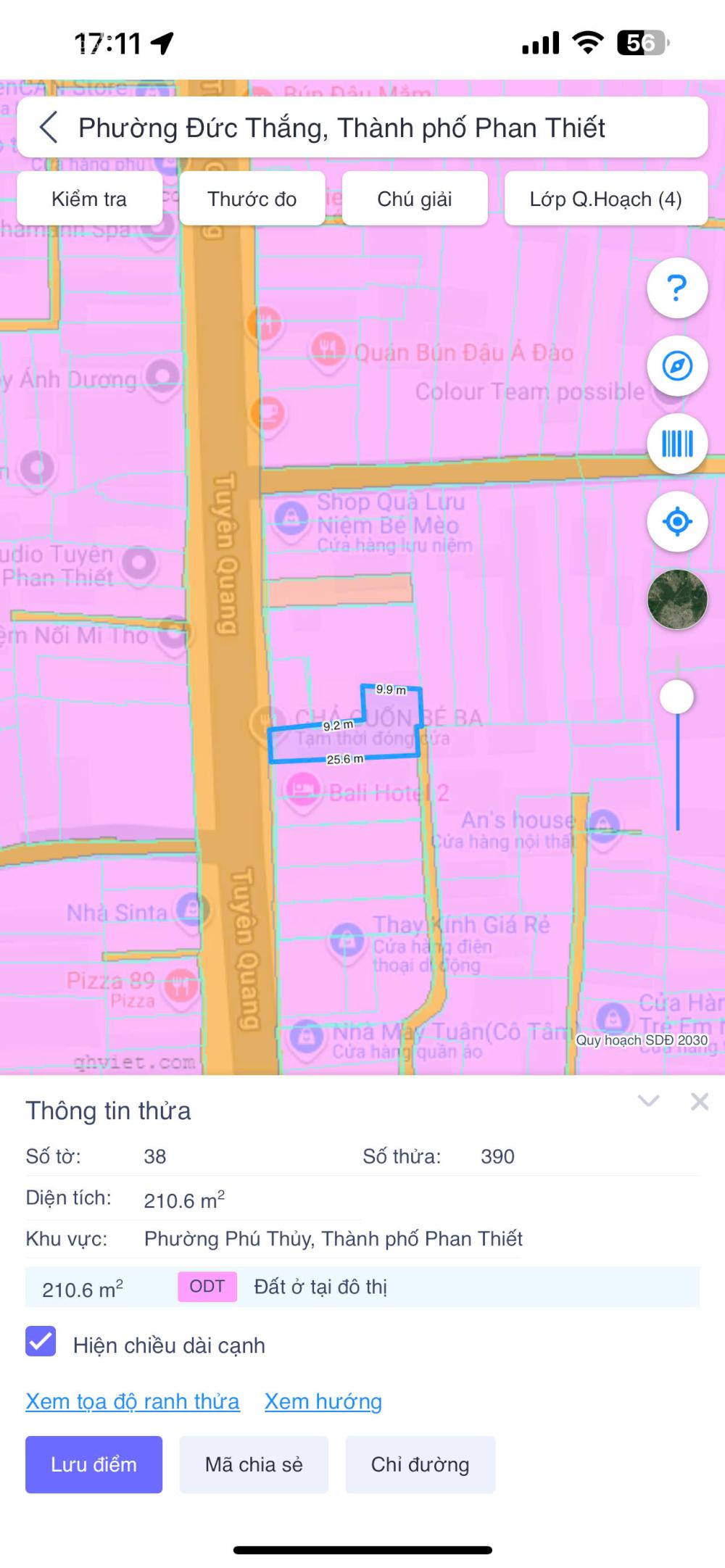Open the help question mark icon

676,288
